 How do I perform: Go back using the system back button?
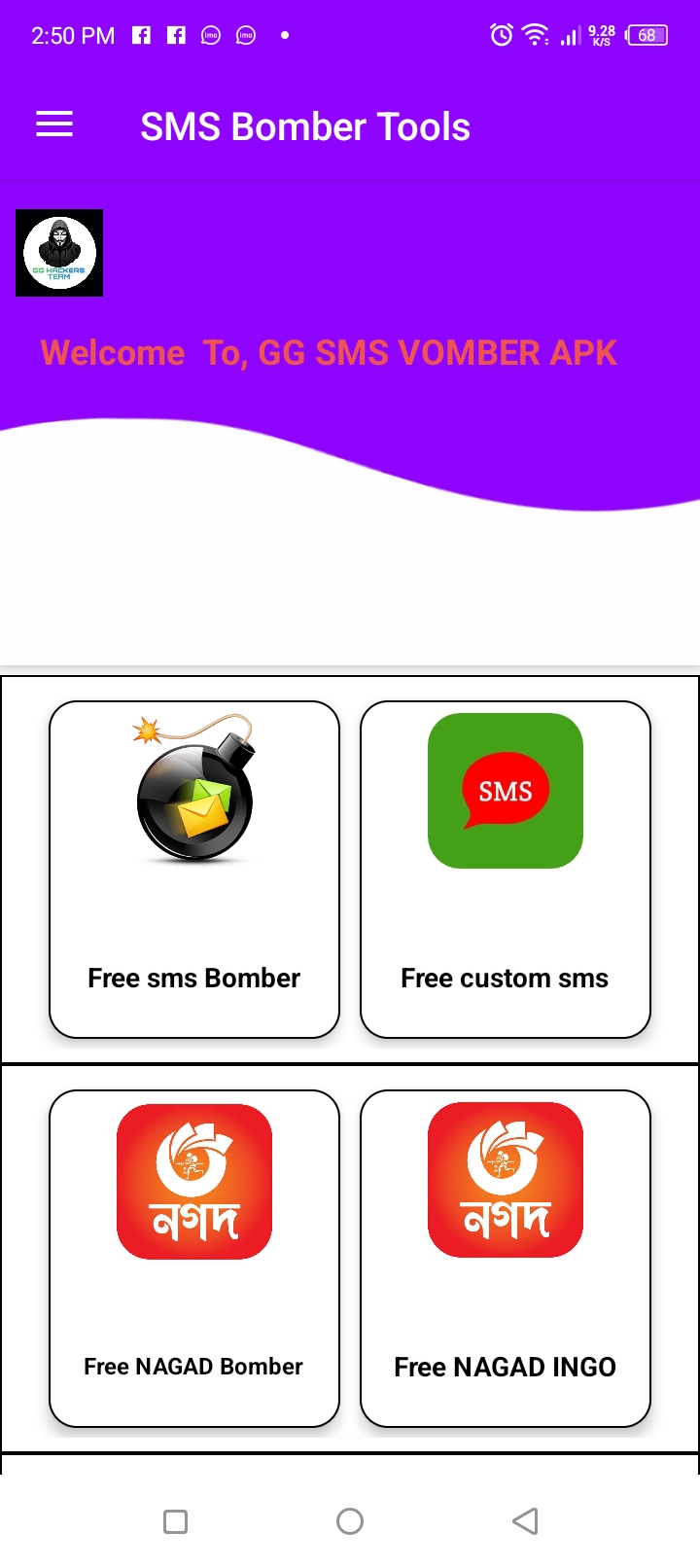click(525, 1521)
